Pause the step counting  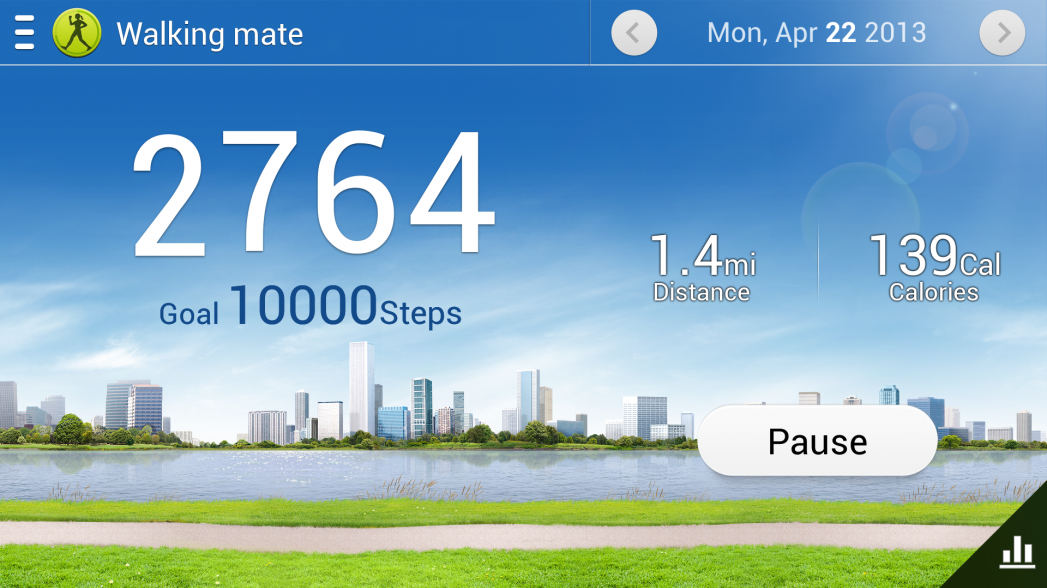pos(817,441)
